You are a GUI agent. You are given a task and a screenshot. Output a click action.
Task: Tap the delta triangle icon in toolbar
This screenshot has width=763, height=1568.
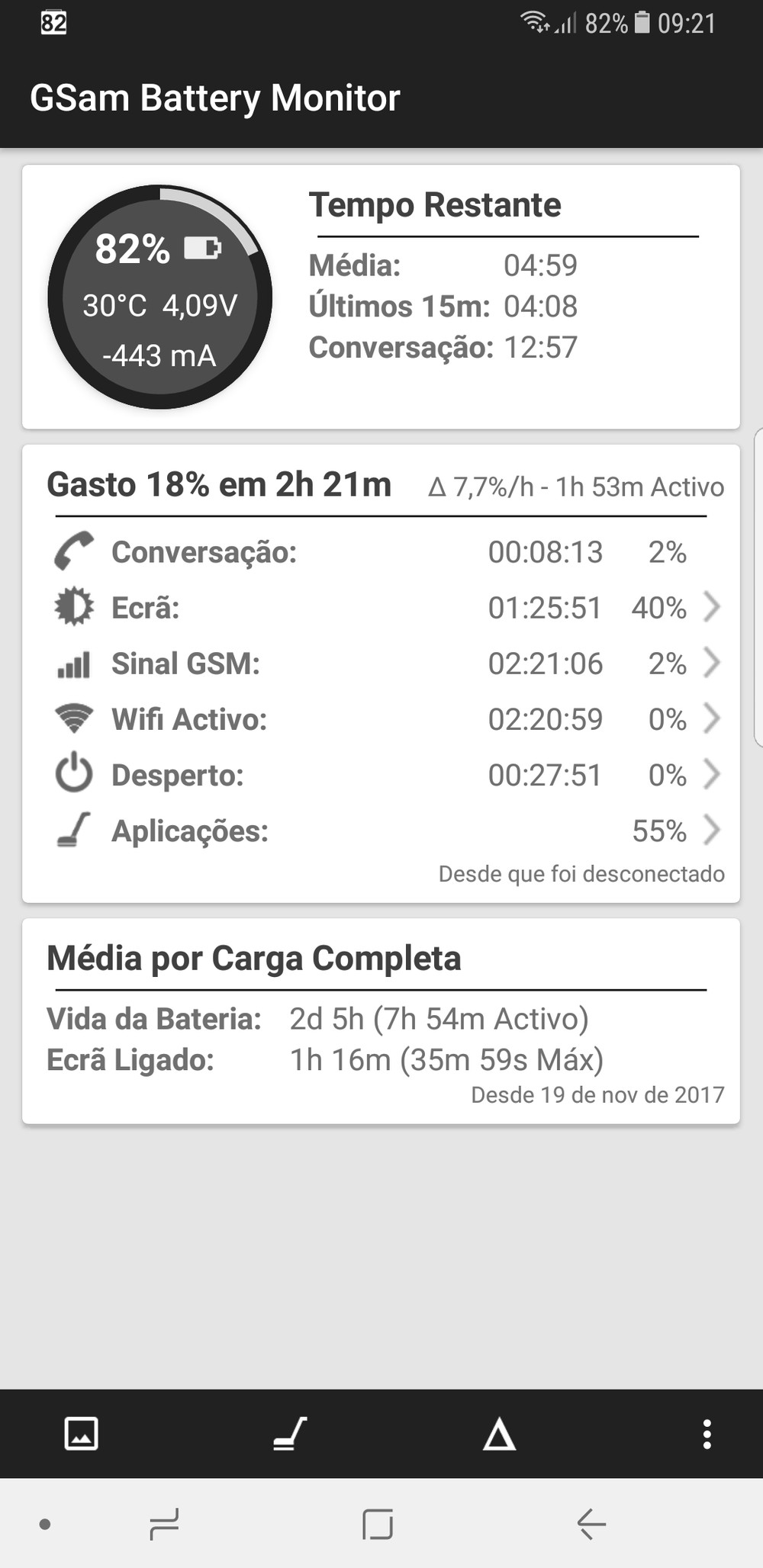coord(499,1434)
